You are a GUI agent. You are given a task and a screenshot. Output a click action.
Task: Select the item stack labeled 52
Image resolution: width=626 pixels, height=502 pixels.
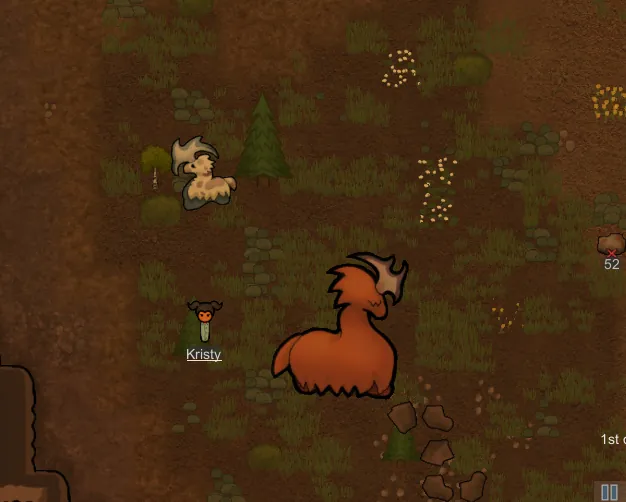click(610, 244)
